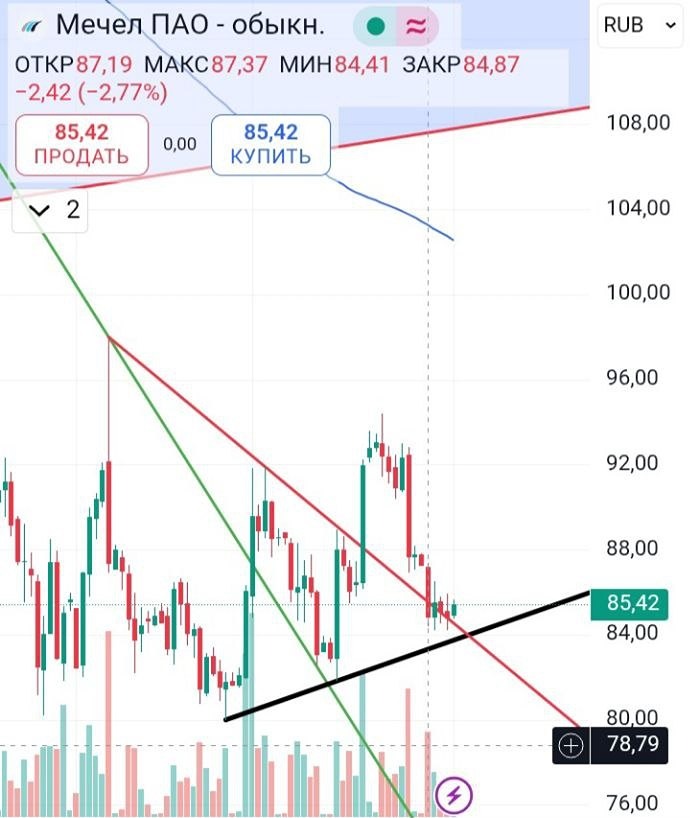Open the RUB currency dropdown
Screen dimensions: 690x818
click(640, 27)
